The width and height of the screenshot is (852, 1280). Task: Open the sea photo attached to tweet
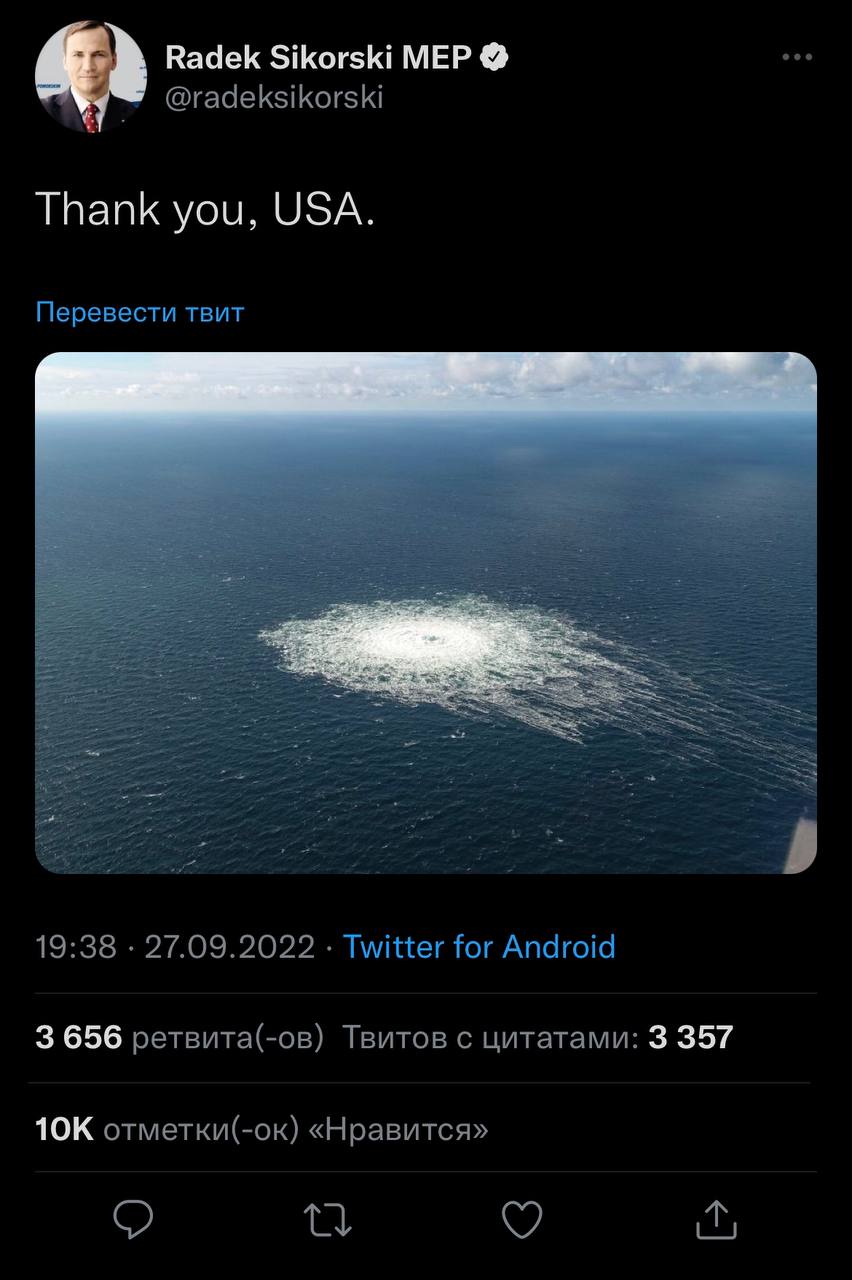pyautogui.click(x=426, y=612)
